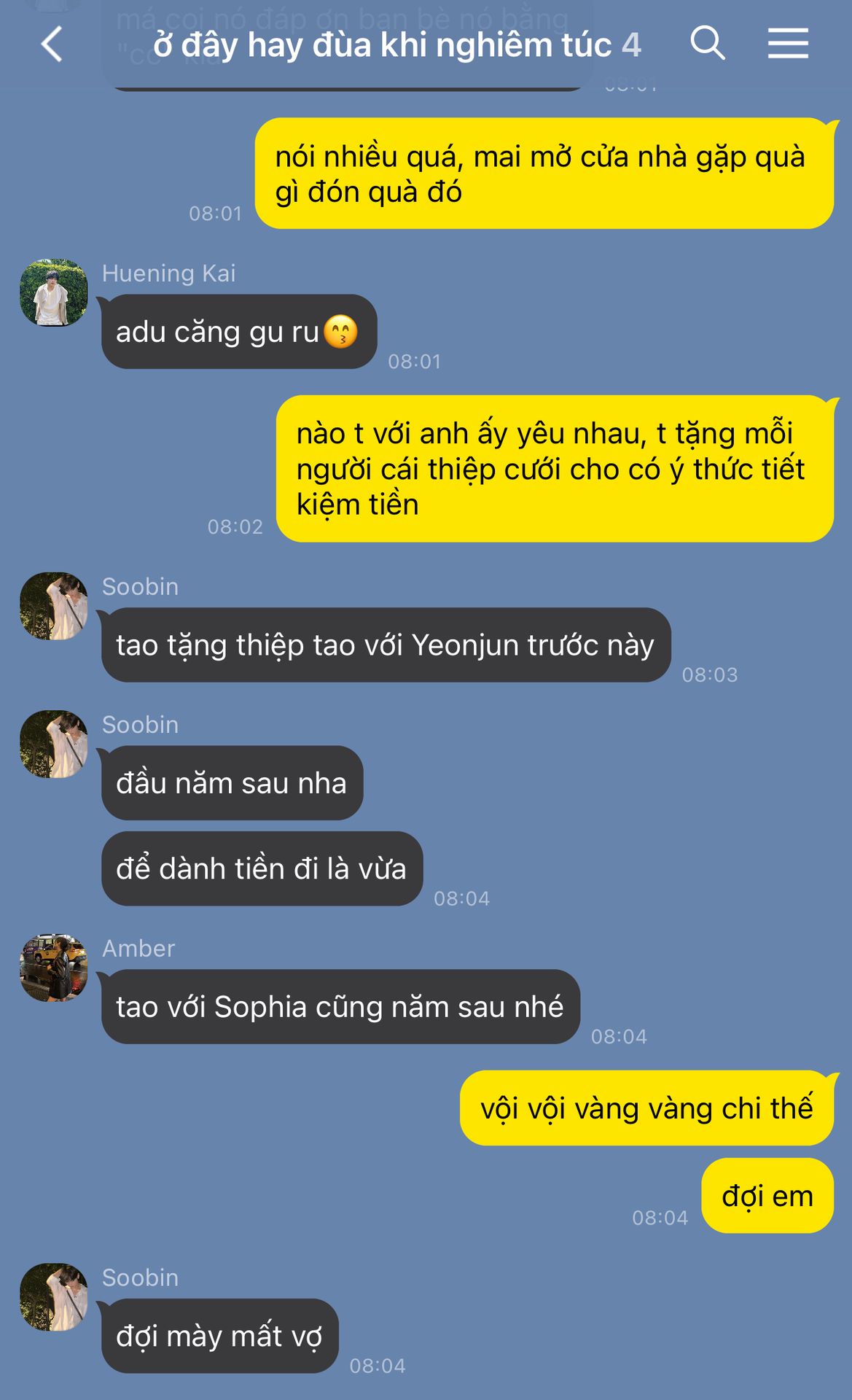Open Huening Kai's profile picture
Image resolution: width=852 pixels, height=1400 pixels.
click(x=54, y=292)
